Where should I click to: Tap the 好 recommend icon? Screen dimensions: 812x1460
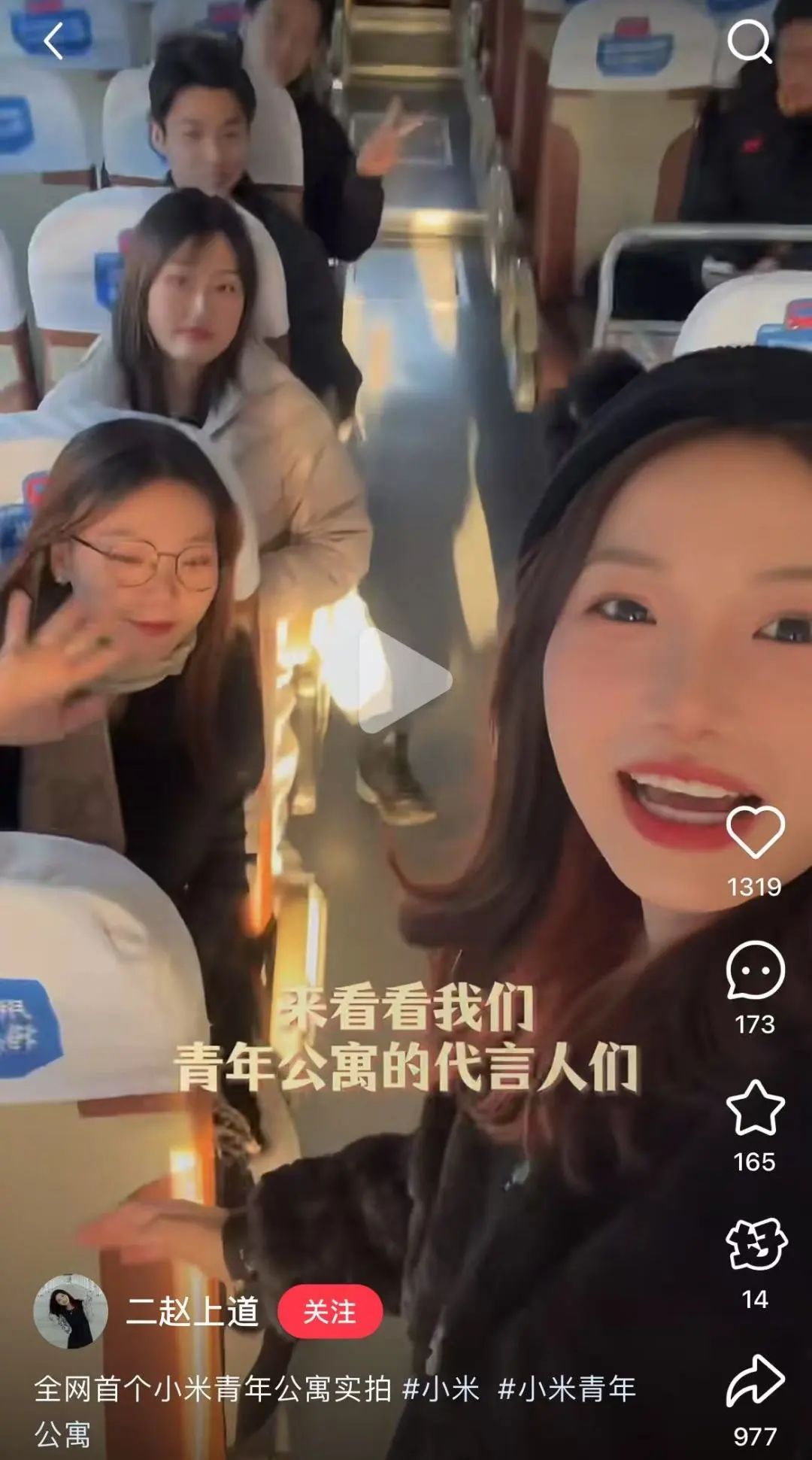[755, 1245]
